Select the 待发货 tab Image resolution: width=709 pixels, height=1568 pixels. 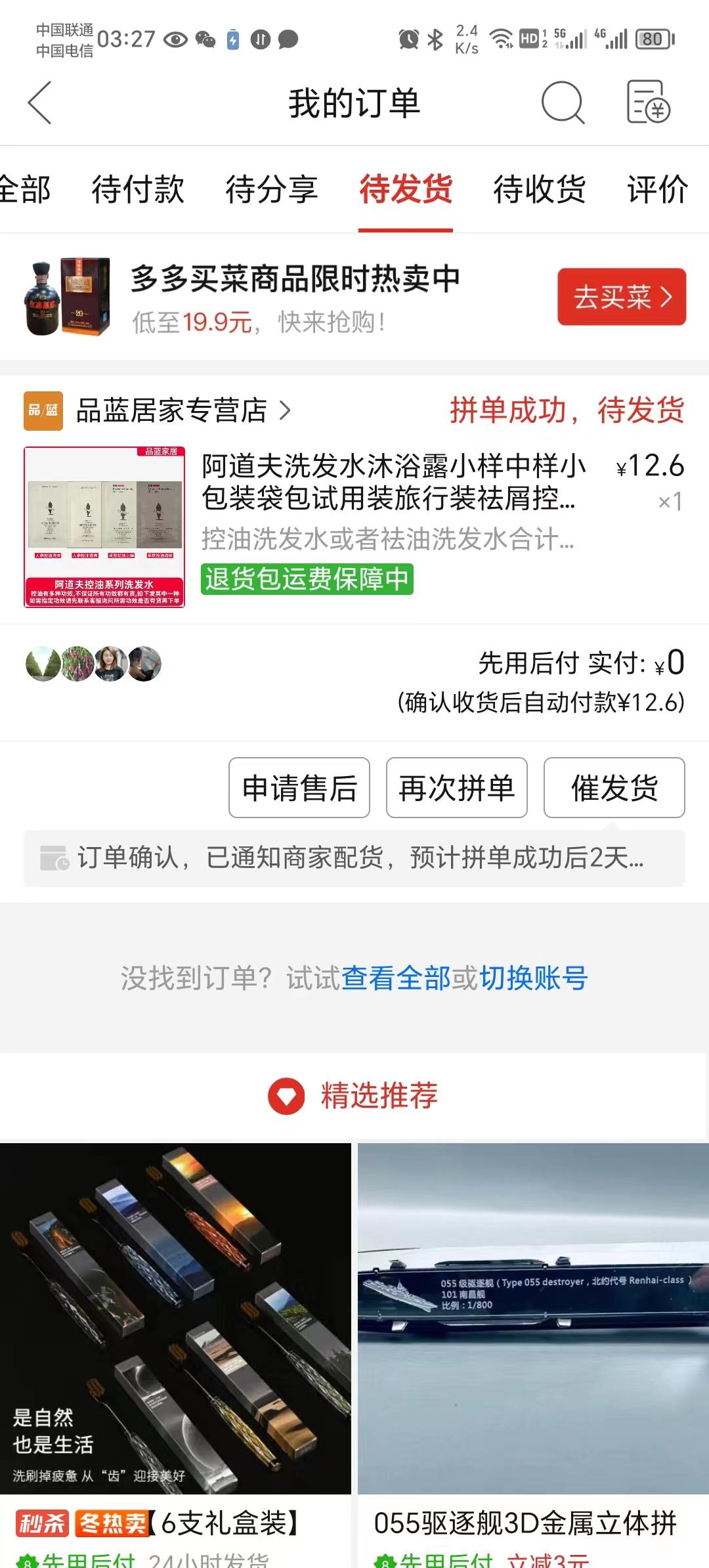tap(406, 190)
